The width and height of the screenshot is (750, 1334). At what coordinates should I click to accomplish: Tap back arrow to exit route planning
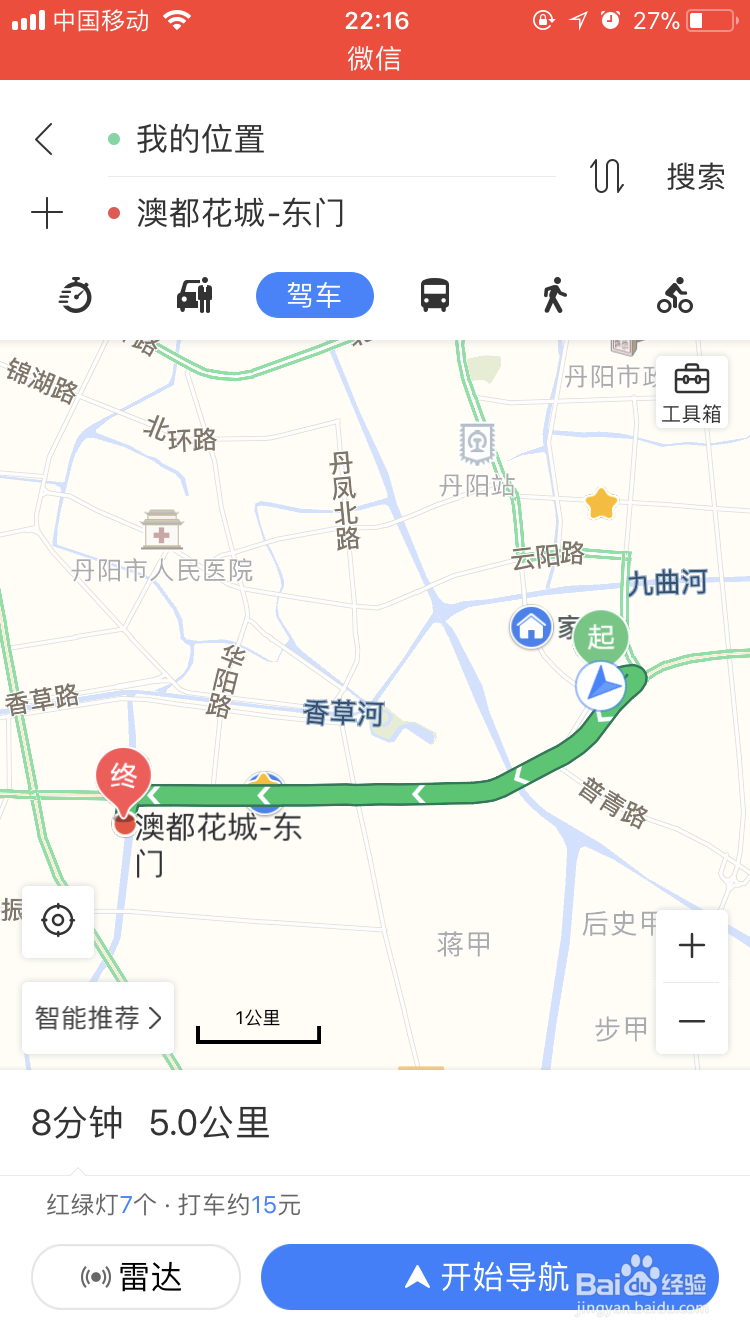pyautogui.click(x=42, y=140)
